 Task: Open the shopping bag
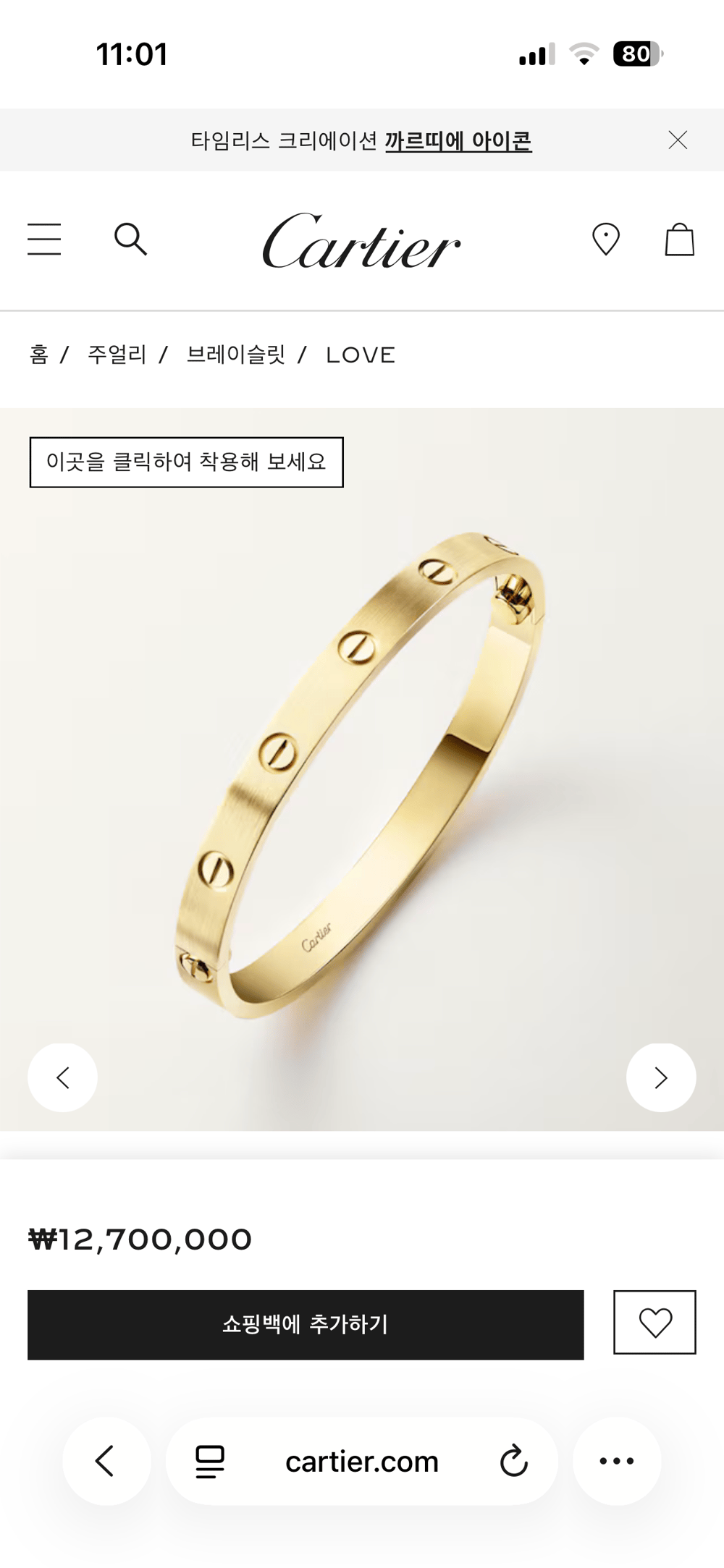tap(679, 240)
